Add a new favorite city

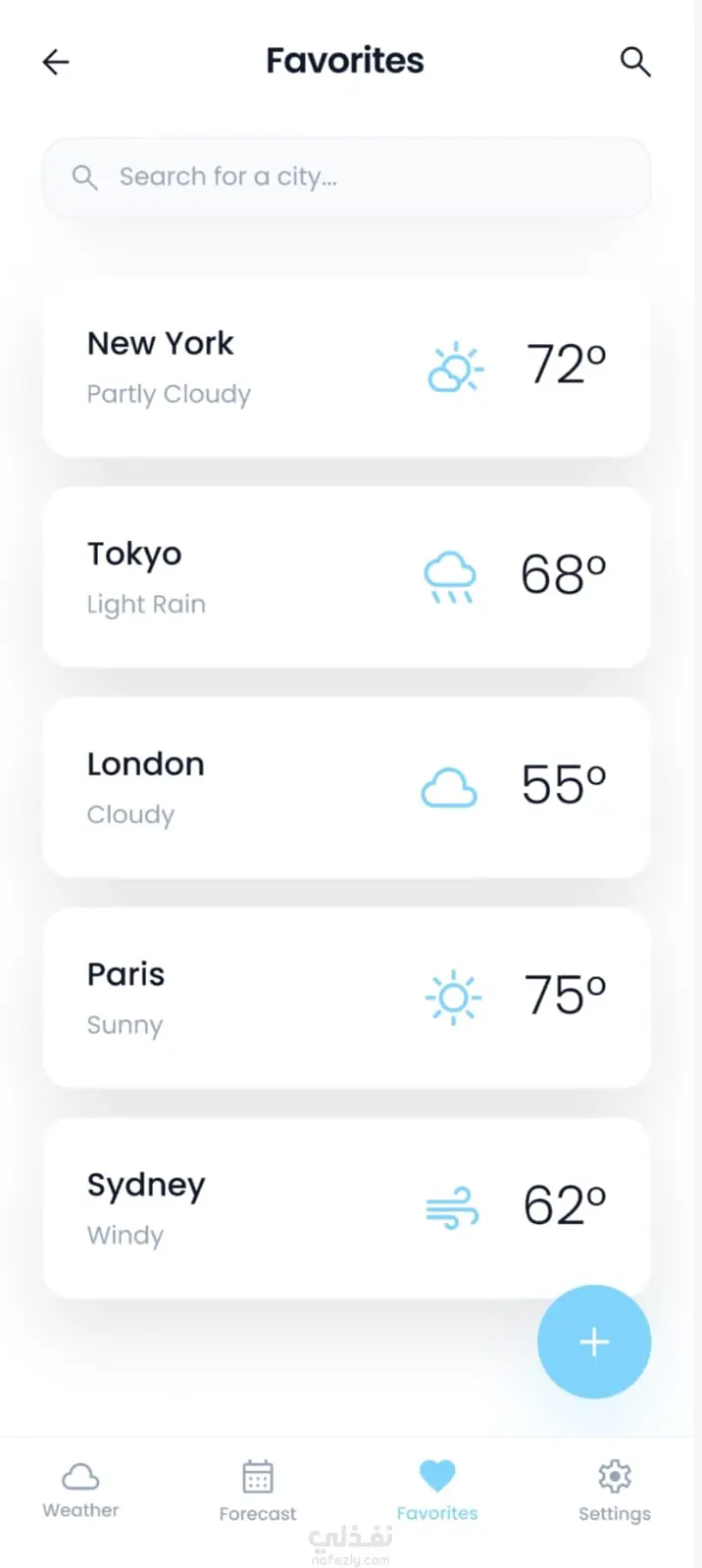coord(594,1342)
